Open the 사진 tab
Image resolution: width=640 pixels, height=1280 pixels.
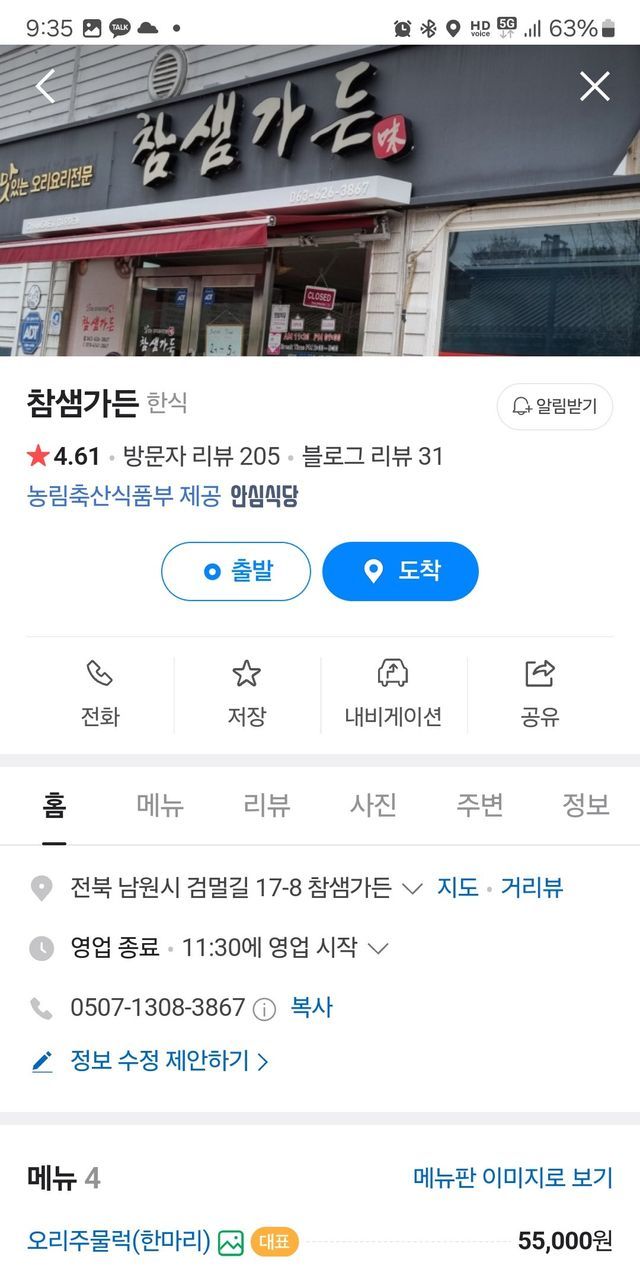[373, 805]
